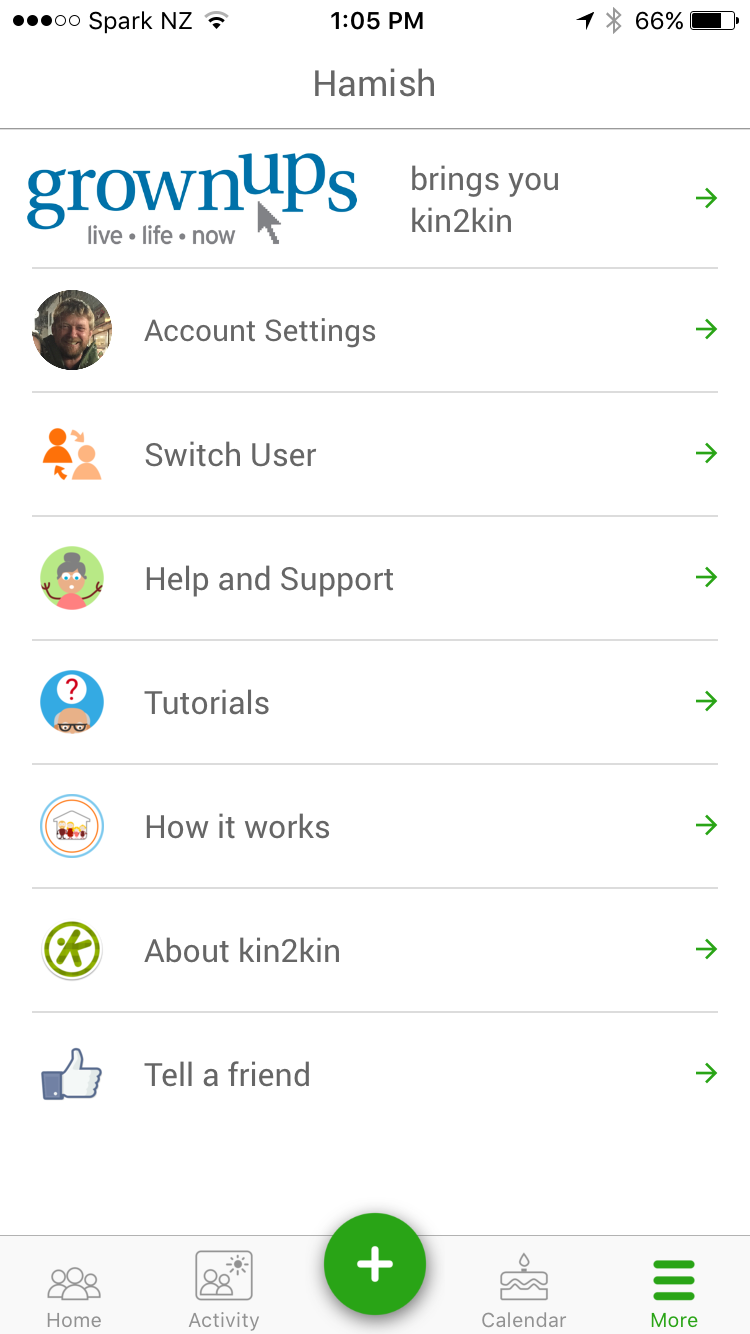Select the Switch User option
This screenshot has height=1334, width=750.
click(375, 455)
